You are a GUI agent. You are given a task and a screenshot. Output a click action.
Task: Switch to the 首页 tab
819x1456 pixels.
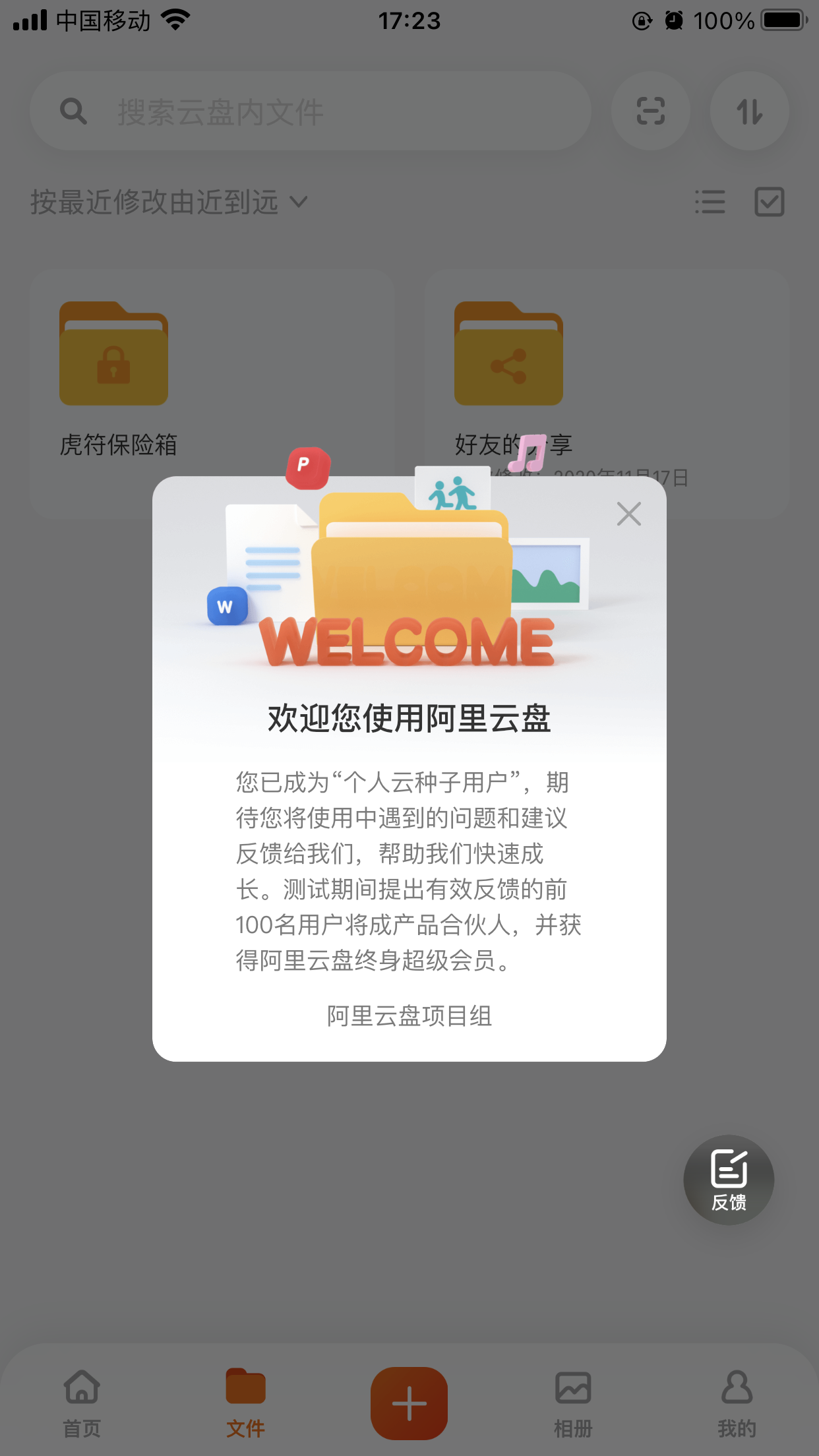pos(82,1403)
